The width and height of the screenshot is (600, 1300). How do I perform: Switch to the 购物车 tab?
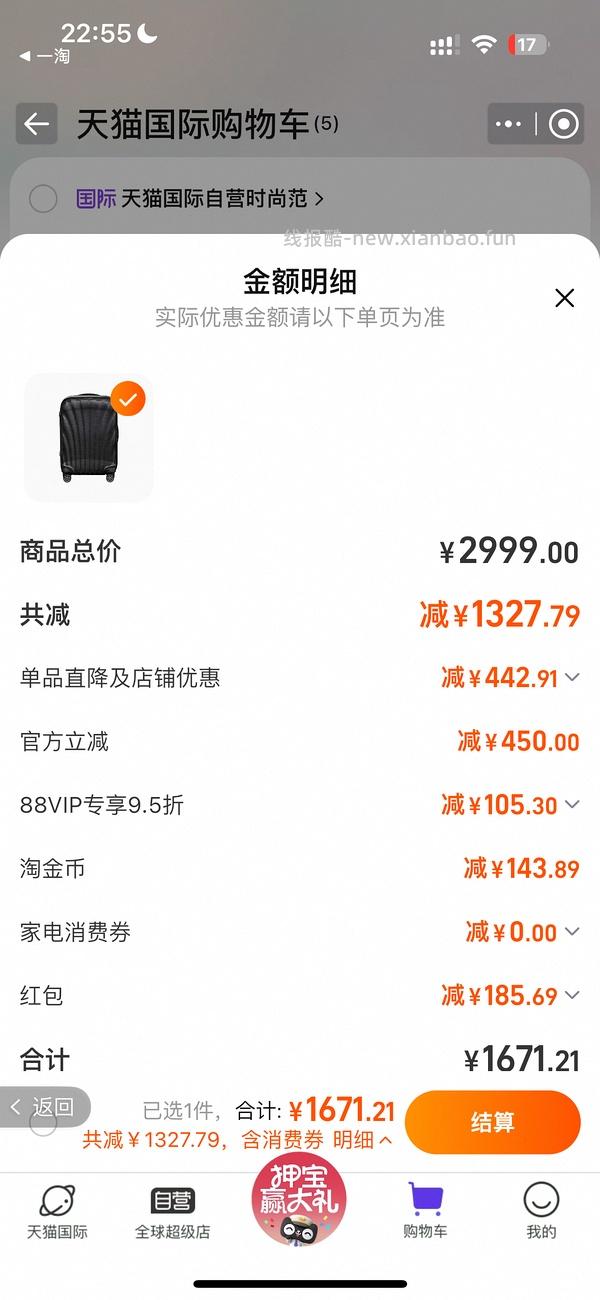coord(425,1210)
